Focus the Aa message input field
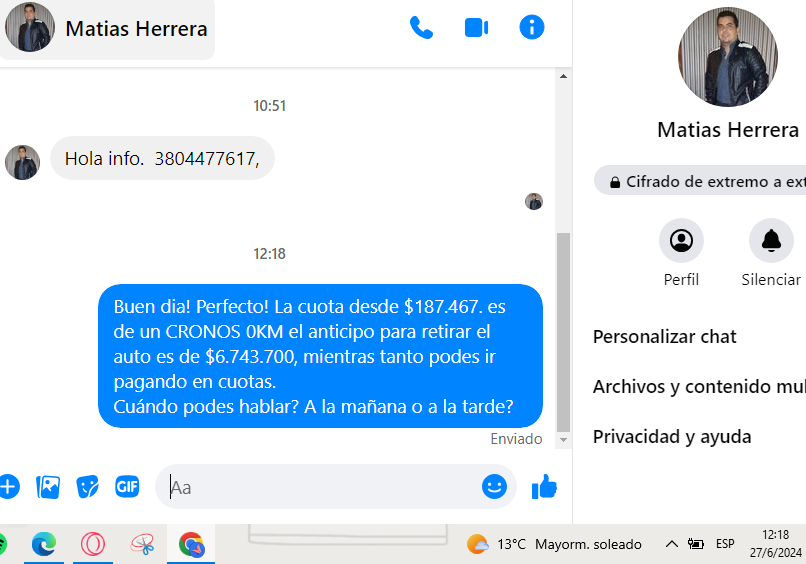Screen dimensions: 806x564 coord(320,487)
